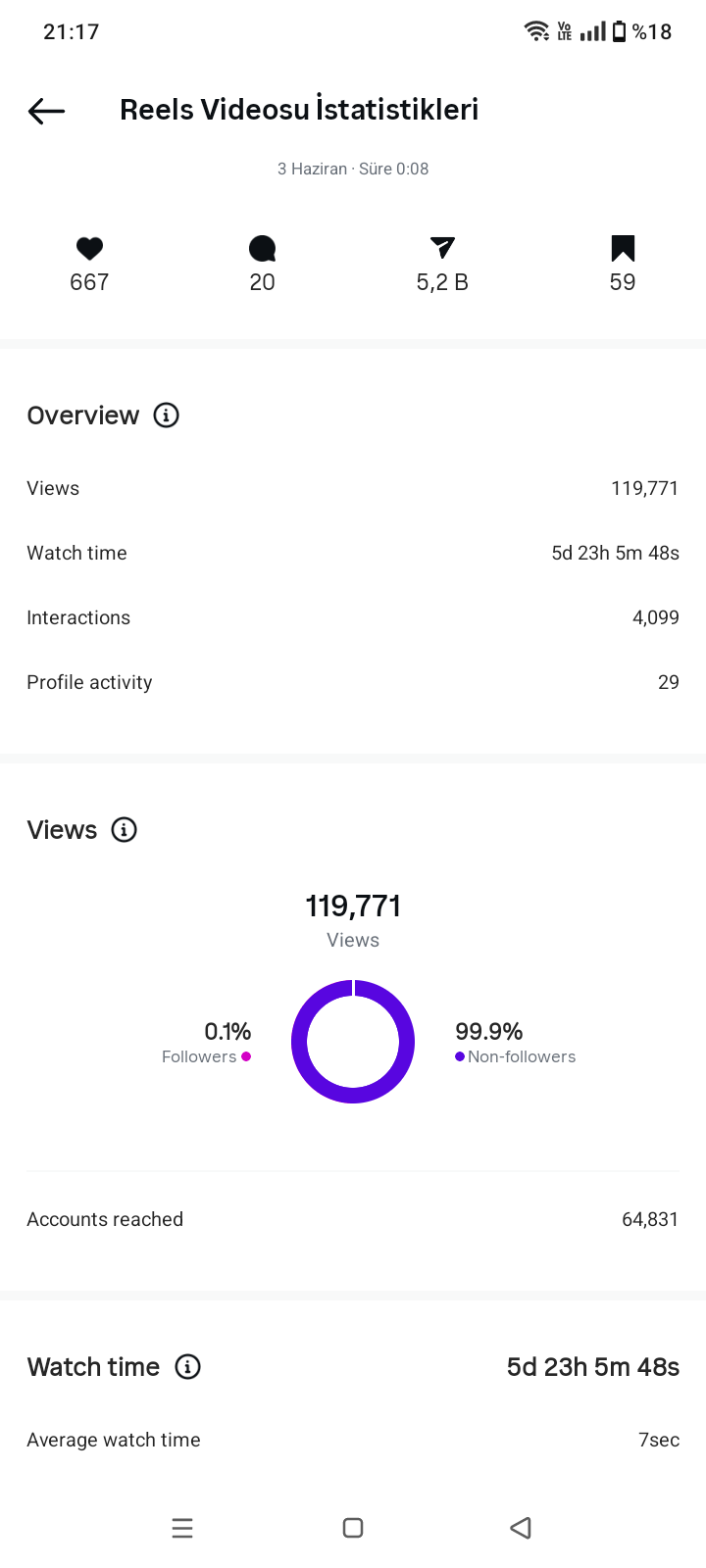Show info about Watch time

[187, 1366]
